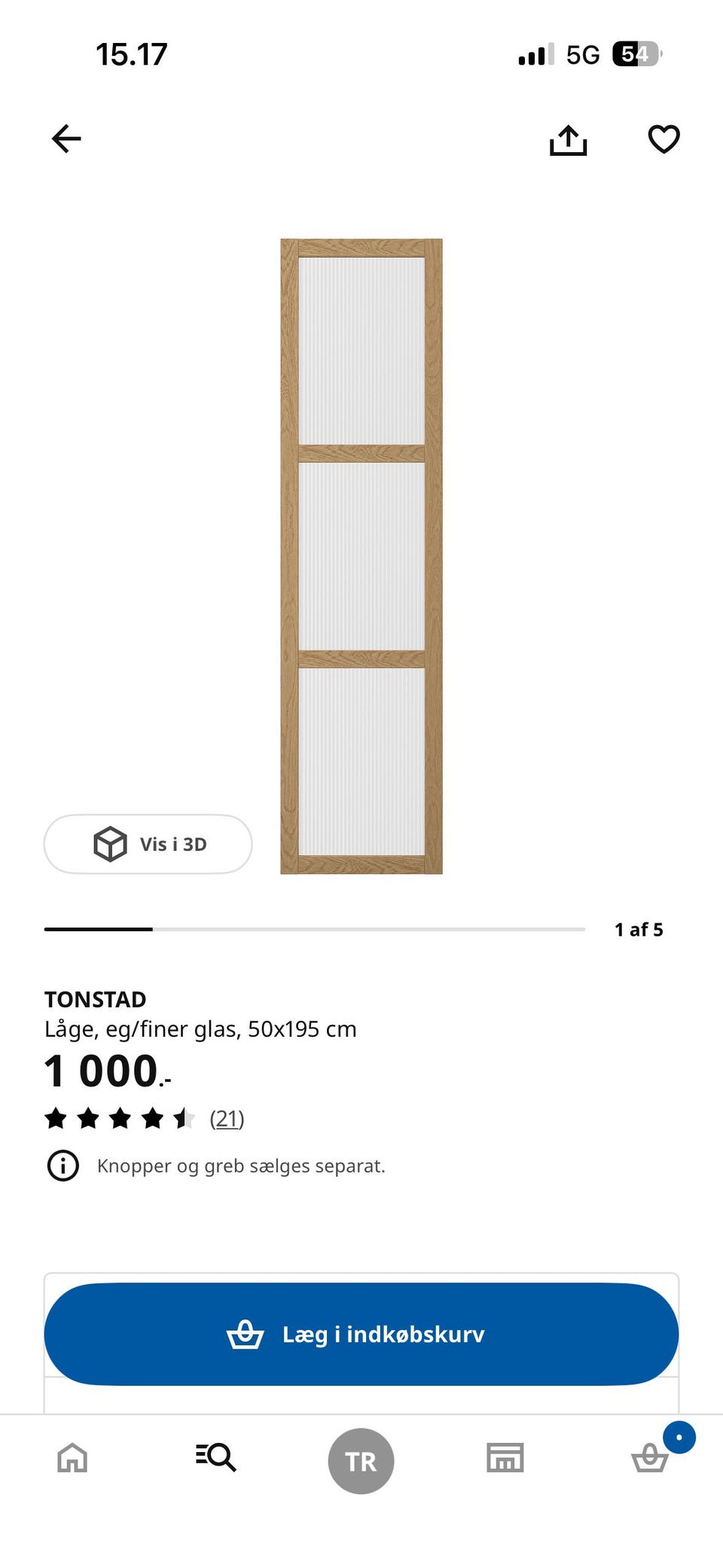The height and width of the screenshot is (1568, 723).
Task: Go back with the arrow icon
Action: [x=66, y=139]
